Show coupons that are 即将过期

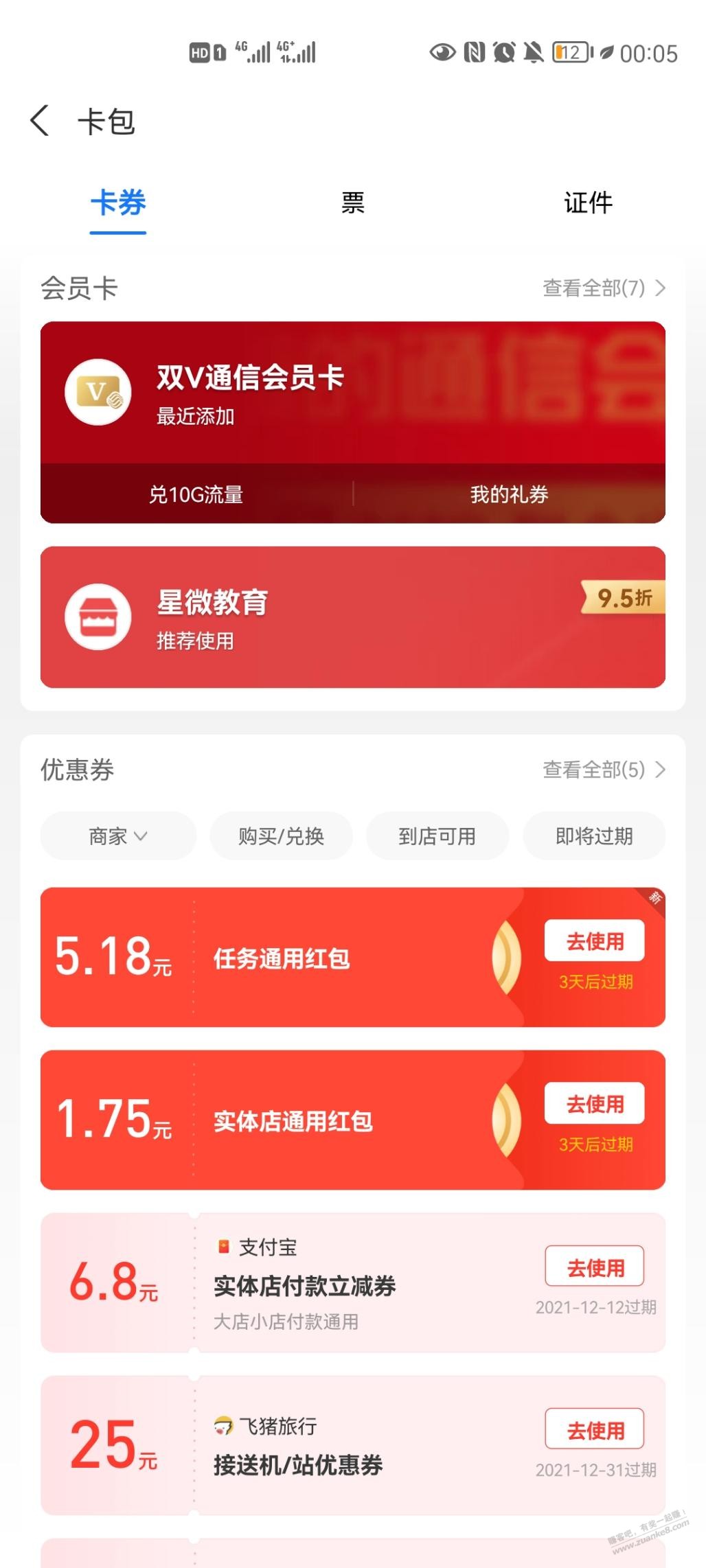(594, 836)
